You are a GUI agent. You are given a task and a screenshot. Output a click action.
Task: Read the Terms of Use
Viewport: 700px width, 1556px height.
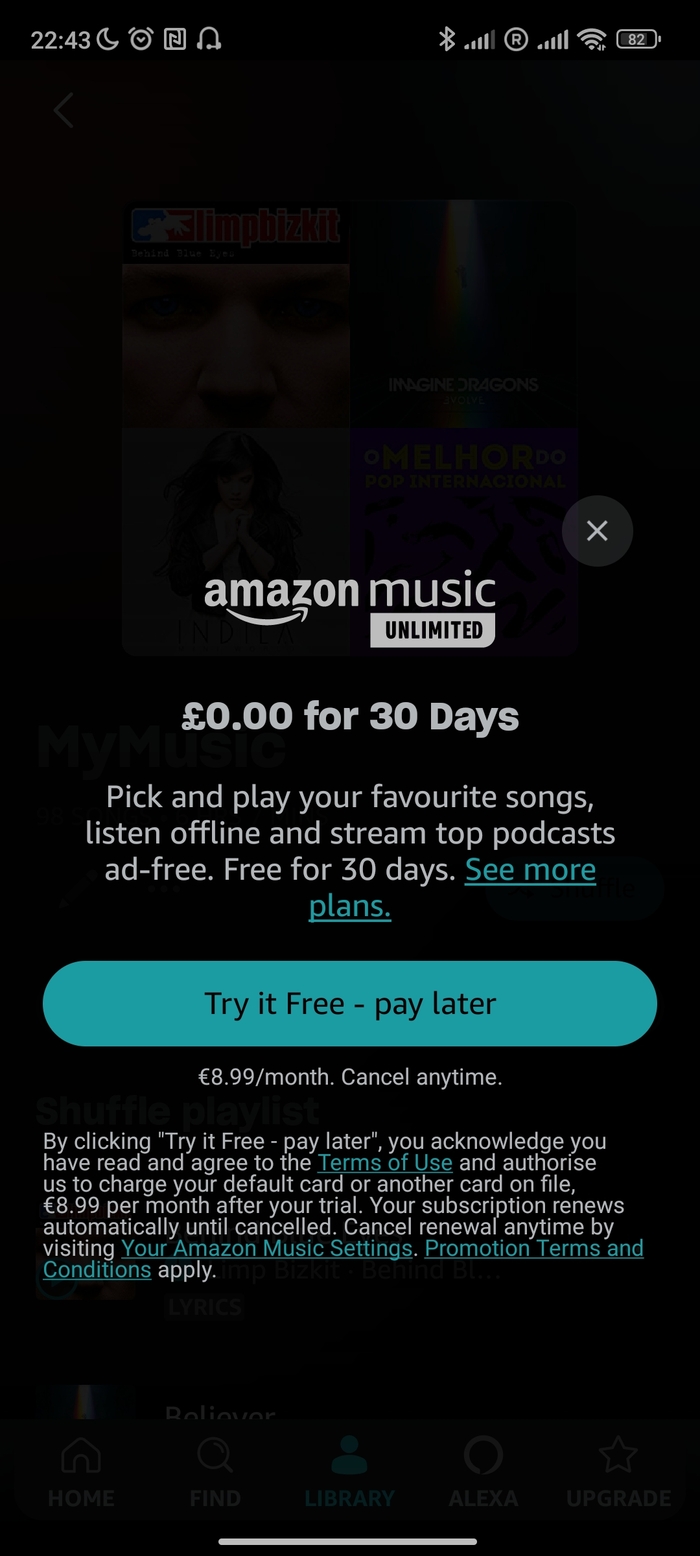point(385,1163)
